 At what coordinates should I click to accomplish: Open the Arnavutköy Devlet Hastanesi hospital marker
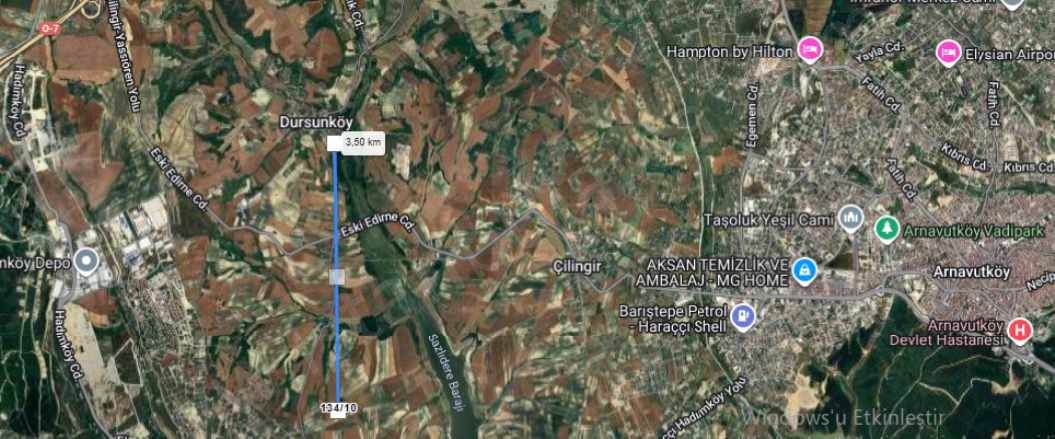pyautogui.click(x=1020, y=328)
